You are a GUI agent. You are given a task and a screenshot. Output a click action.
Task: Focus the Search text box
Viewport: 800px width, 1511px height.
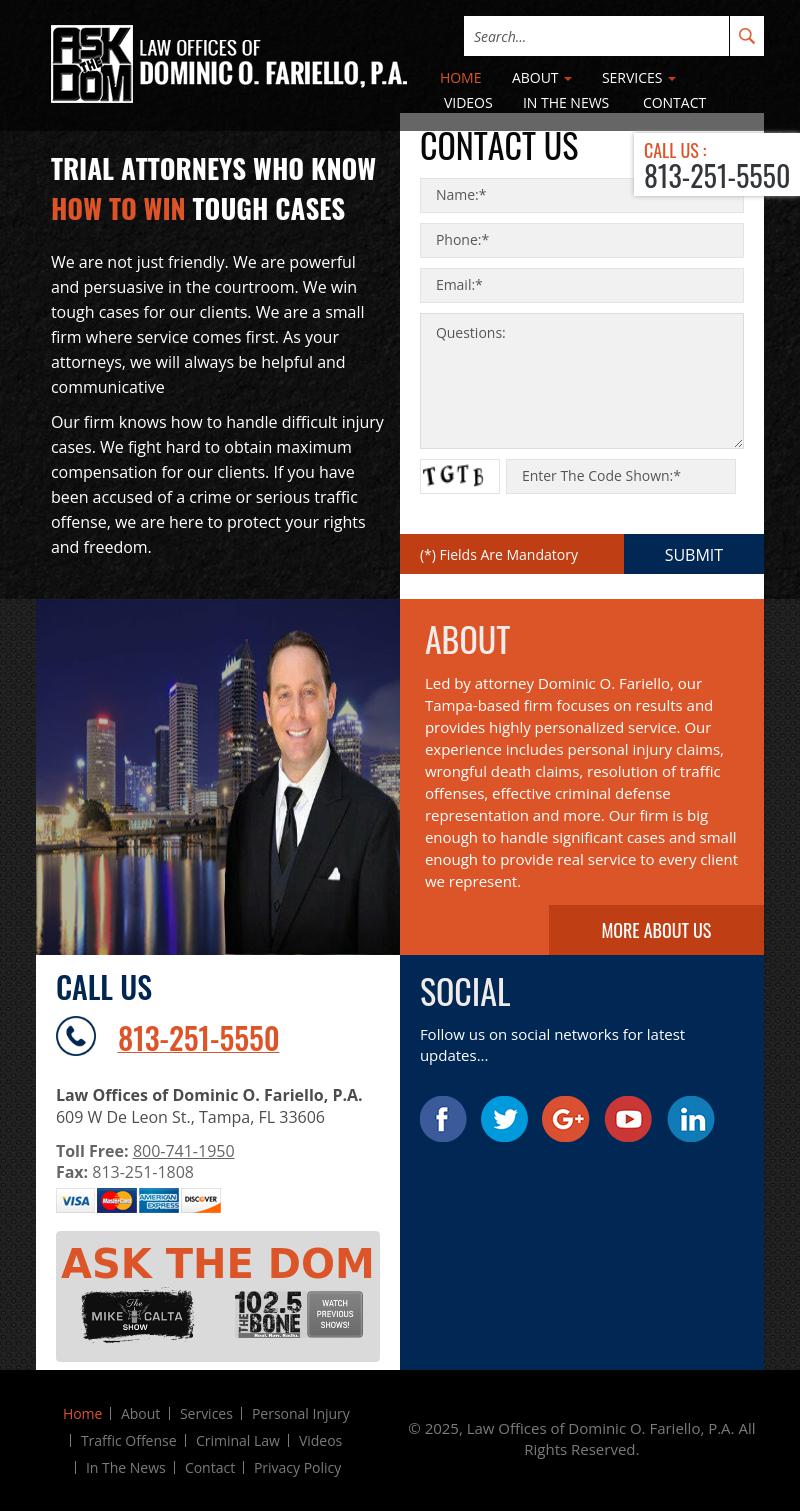coord(596,36)
